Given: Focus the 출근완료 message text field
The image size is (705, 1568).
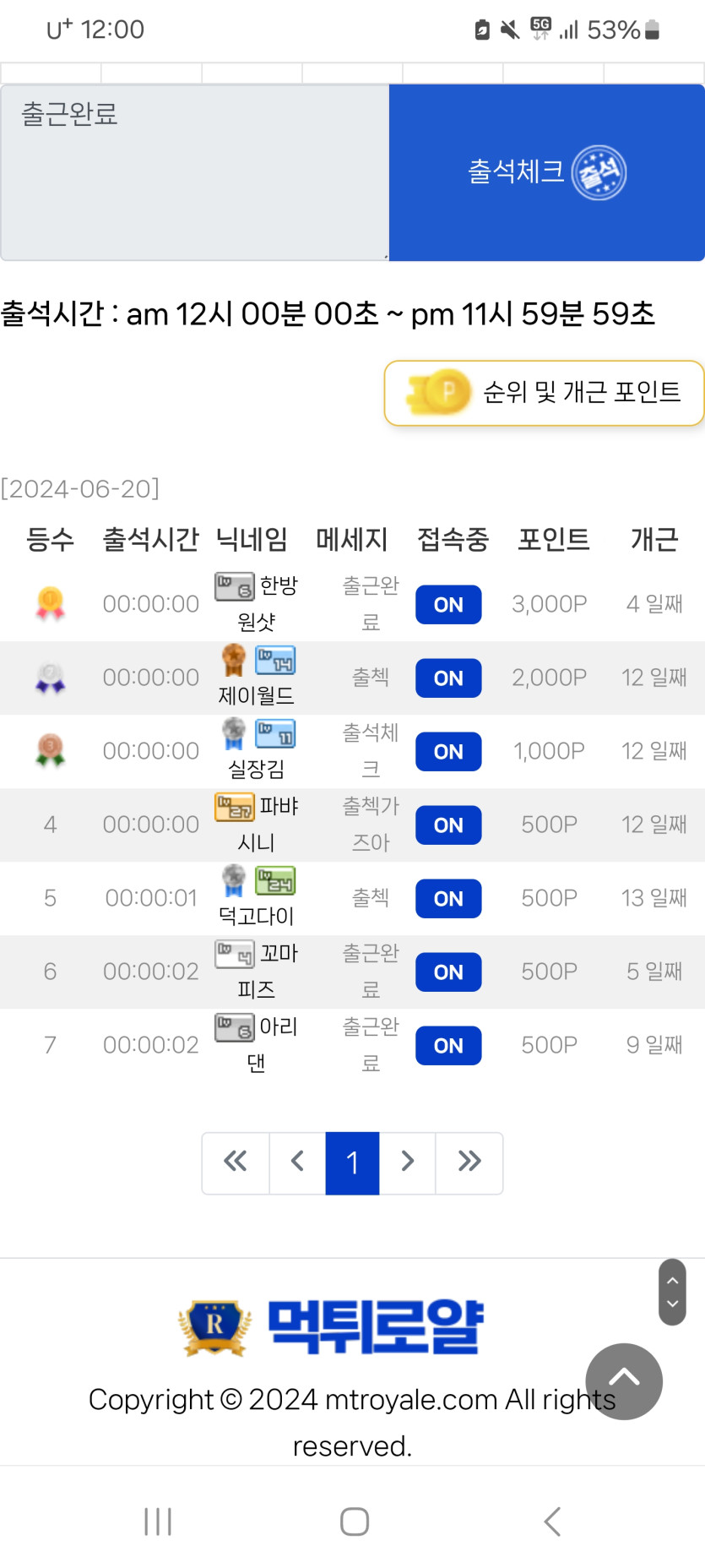Looking at the screenshot, I should [194, 172].
